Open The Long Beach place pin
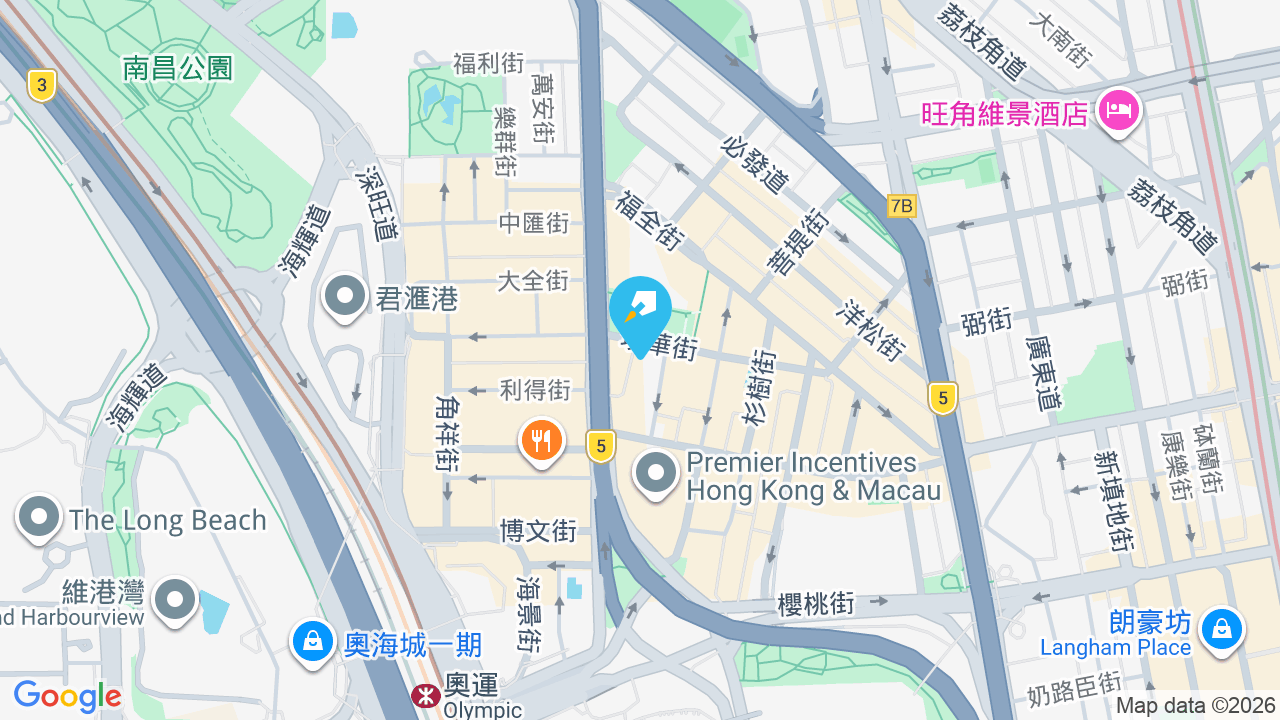The height and width of the screenshot is (720, 1280). [40, 518]
